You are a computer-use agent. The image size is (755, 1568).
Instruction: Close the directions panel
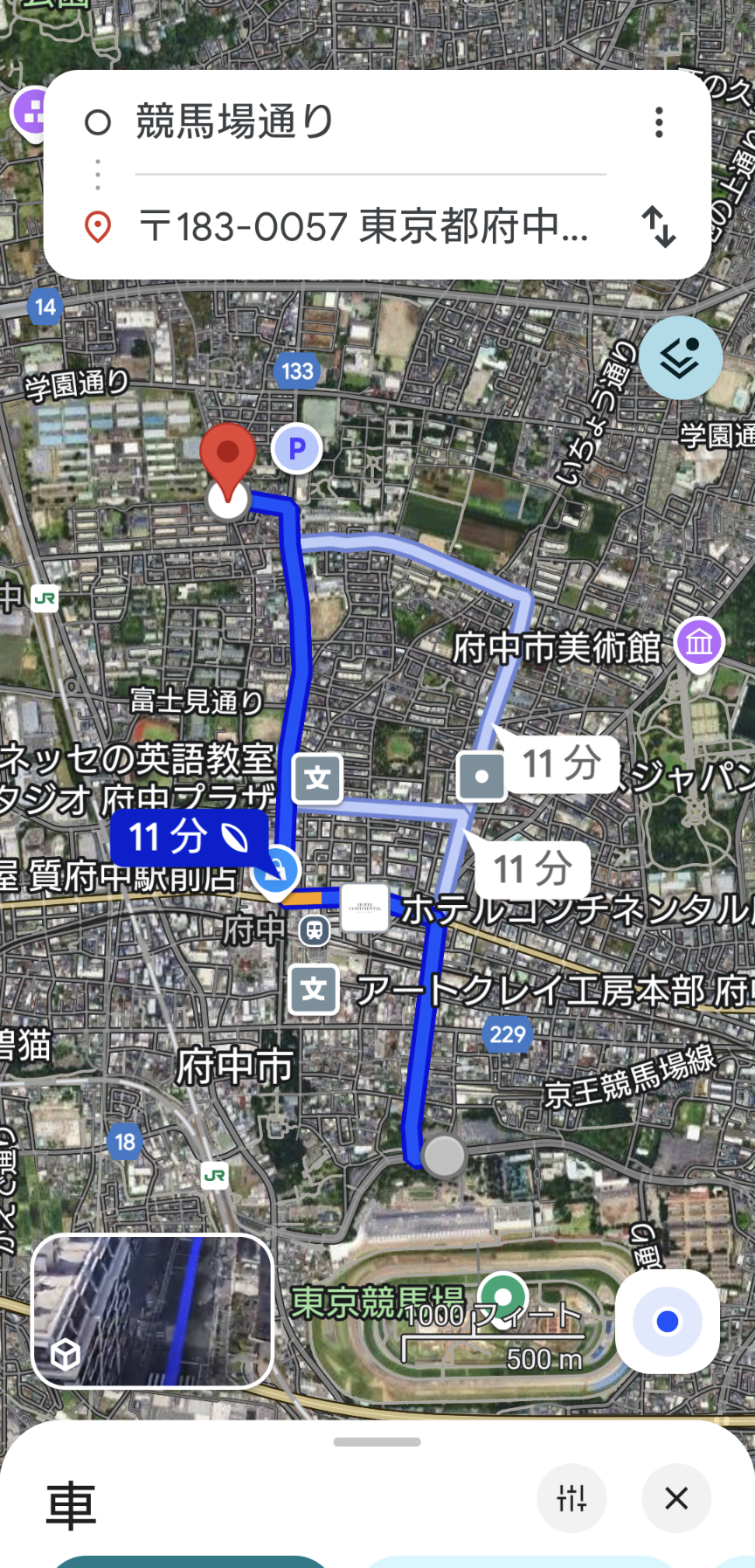click(x=676, y=1499)
